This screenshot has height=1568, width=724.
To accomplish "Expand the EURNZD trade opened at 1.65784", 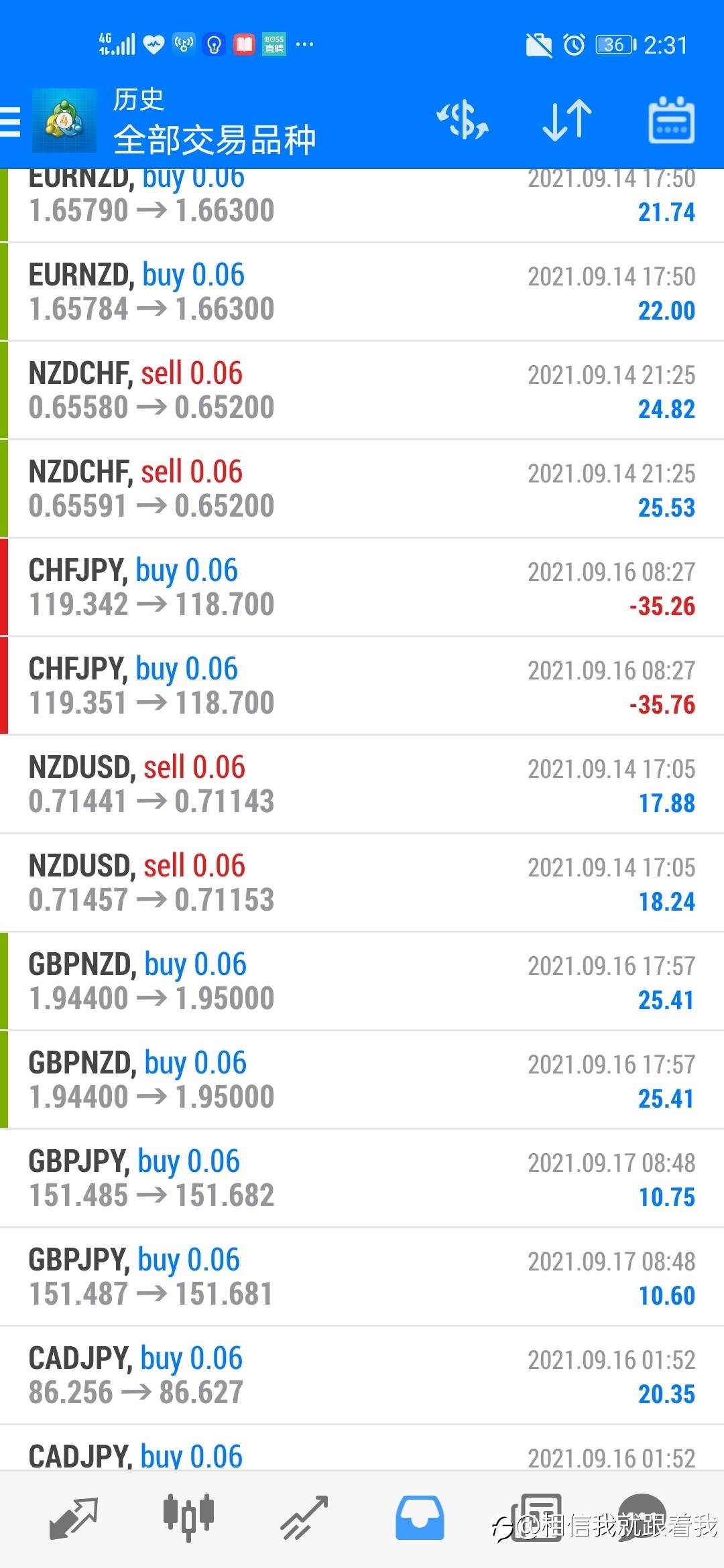I will (x=362, y=292).
